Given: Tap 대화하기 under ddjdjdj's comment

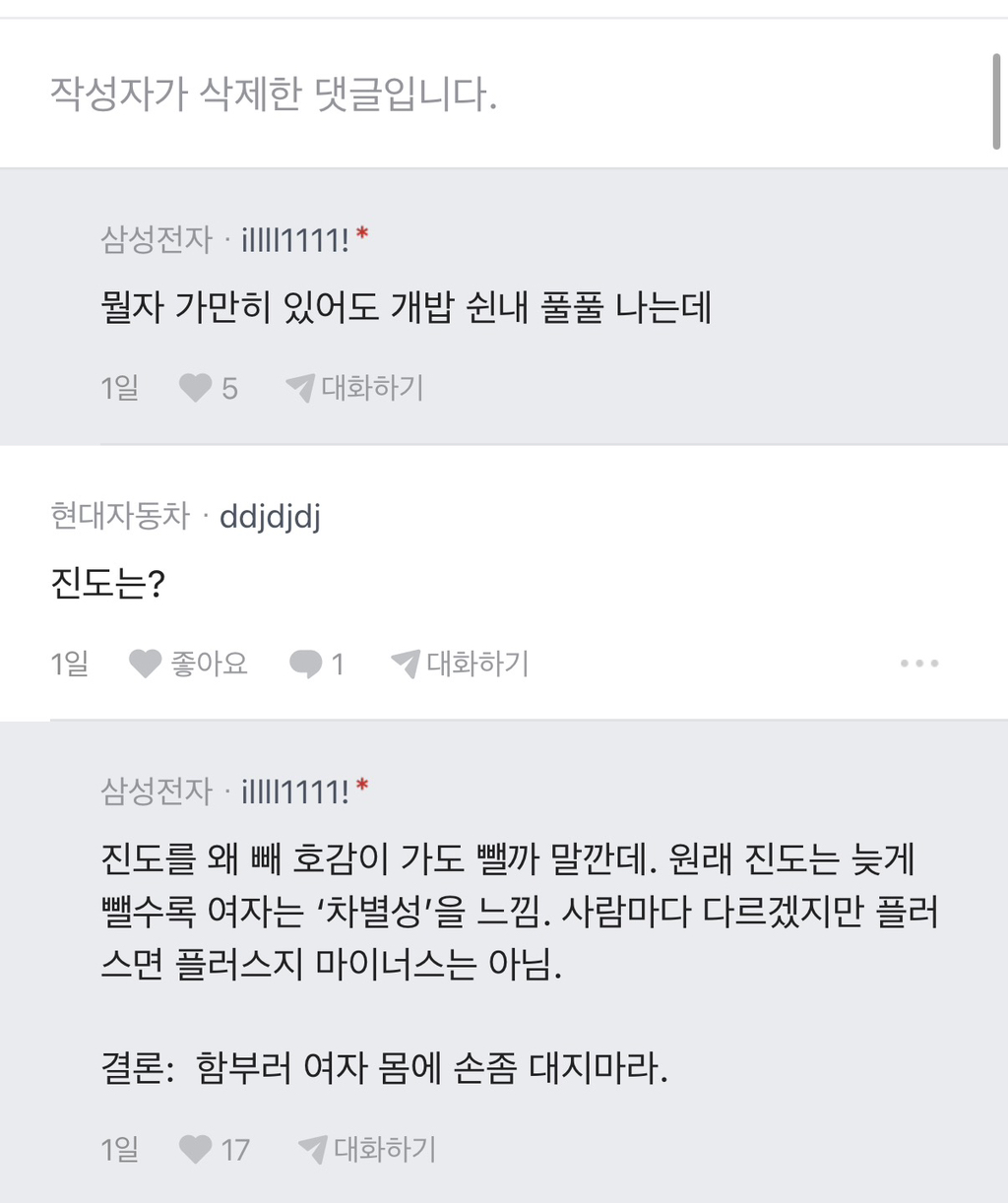Looking at the screenshot, I should pos(460,664).
